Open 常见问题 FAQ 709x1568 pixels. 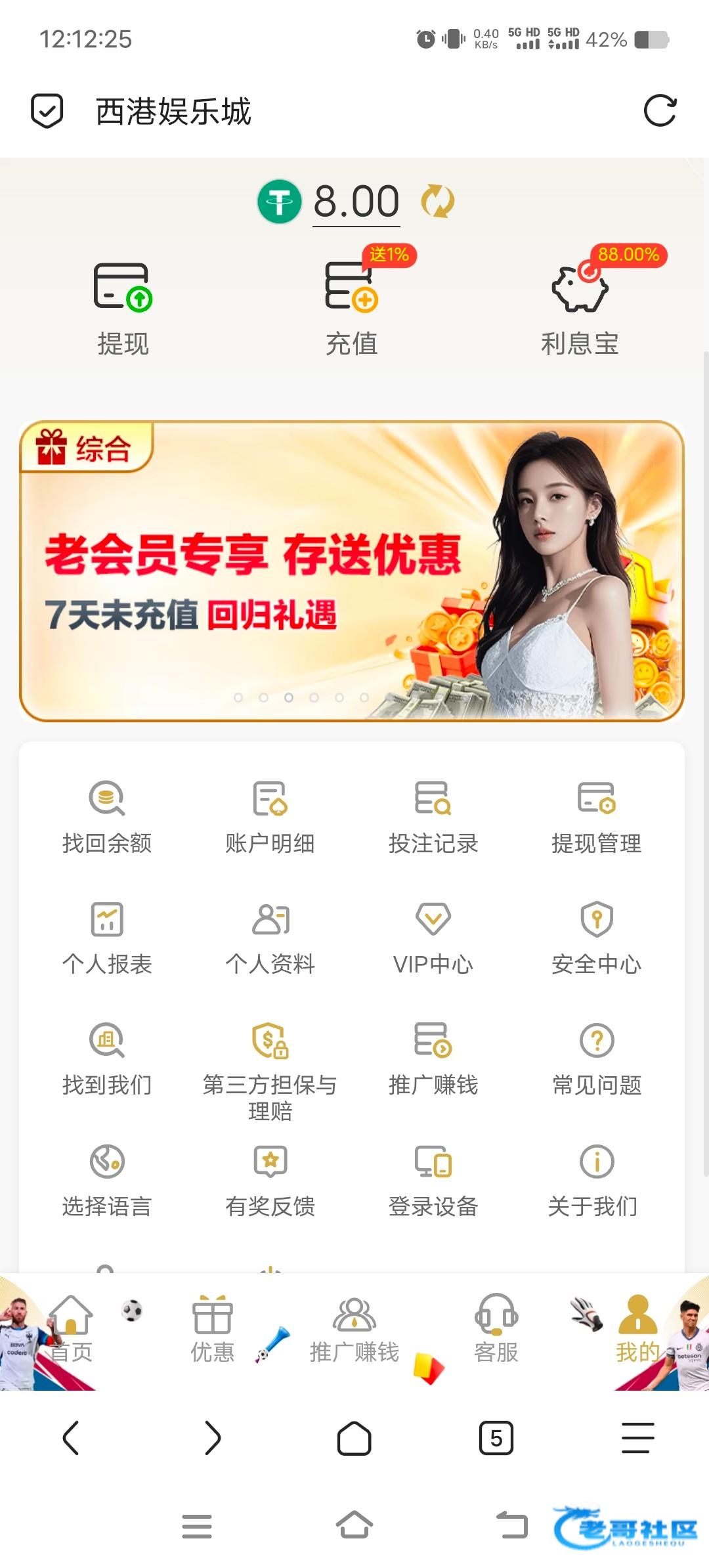(x=596, y=1058)
